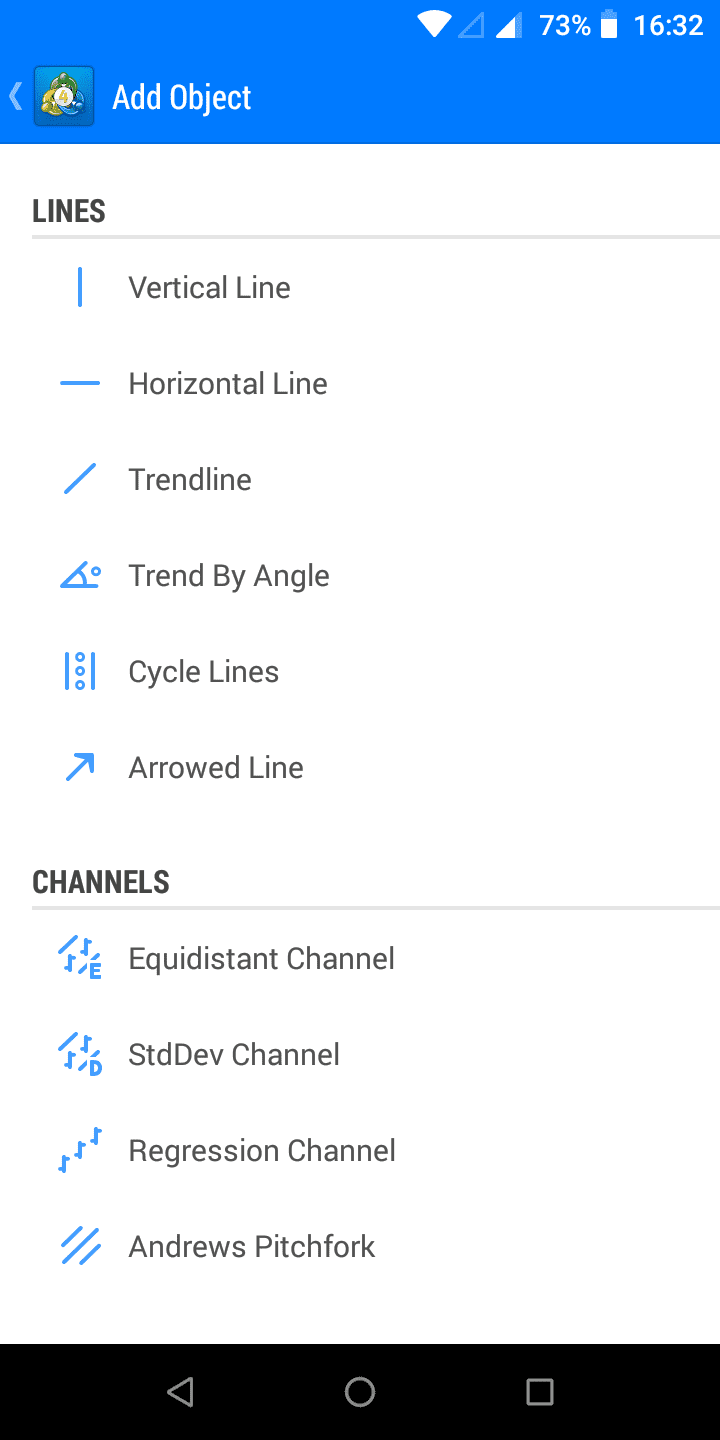Open recent apps from navigation bar
This screenshot has height=1440, width=720.
point(540,1392)
